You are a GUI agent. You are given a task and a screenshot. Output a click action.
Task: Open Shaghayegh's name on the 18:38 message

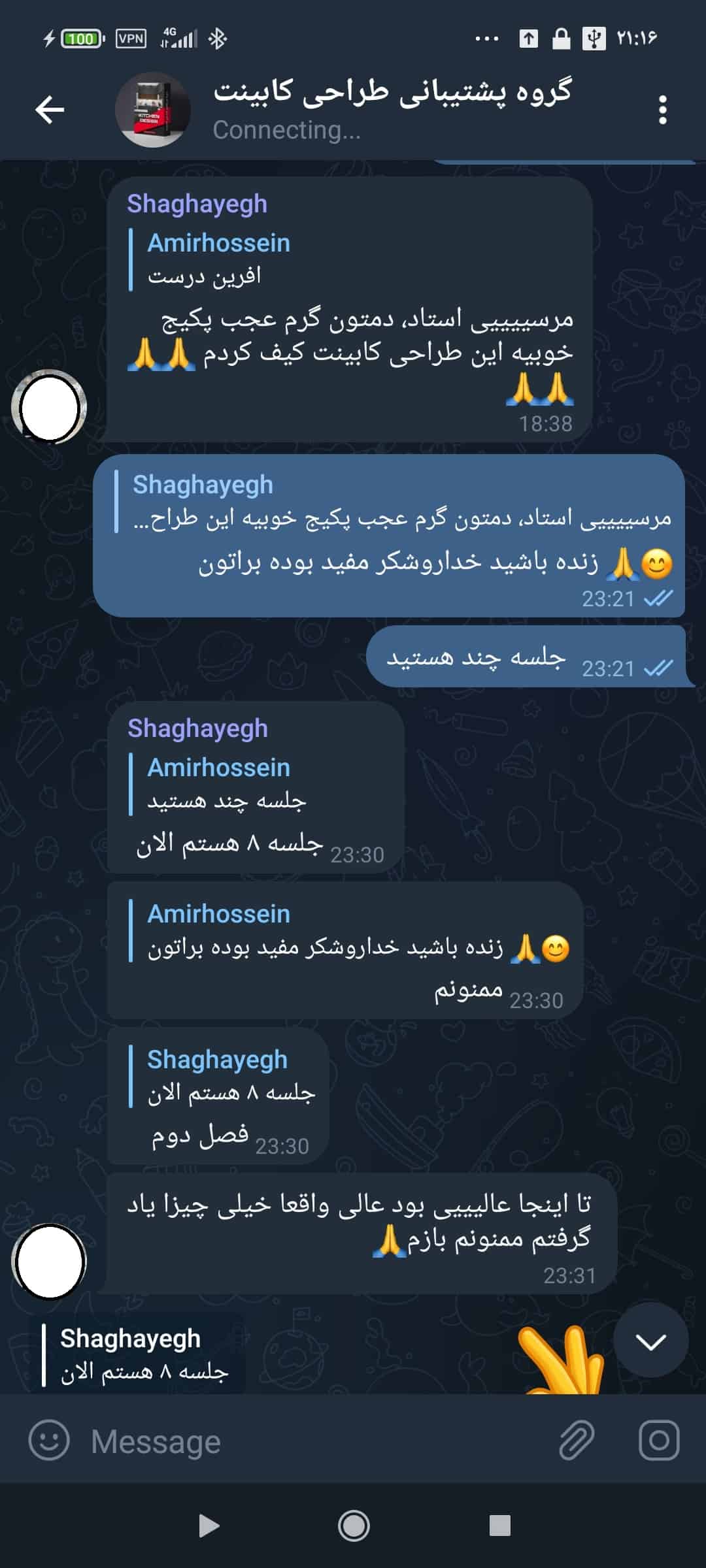click(197, 204)
